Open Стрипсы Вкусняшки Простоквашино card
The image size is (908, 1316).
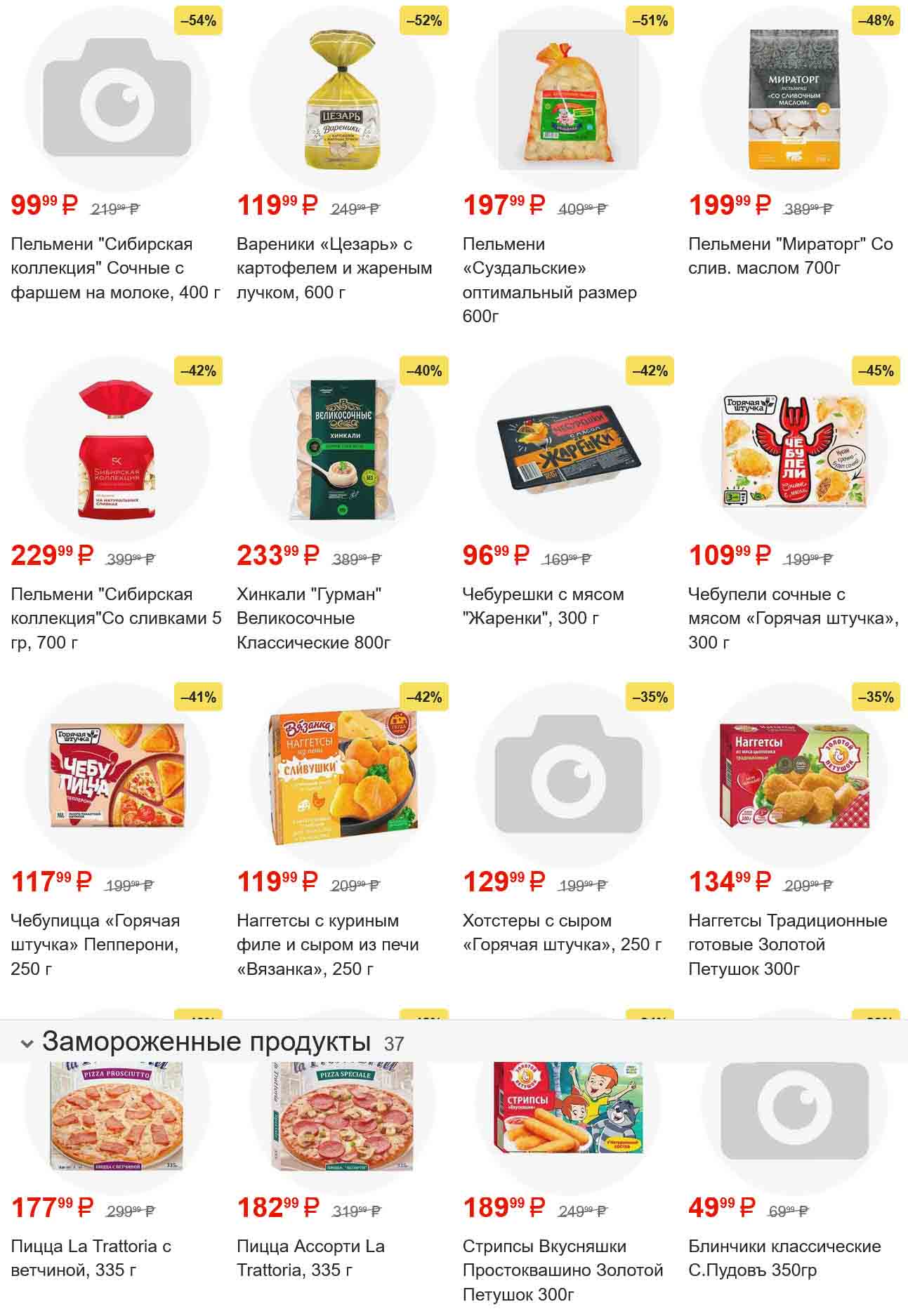pyautogui.click(x=562, y=1270)
